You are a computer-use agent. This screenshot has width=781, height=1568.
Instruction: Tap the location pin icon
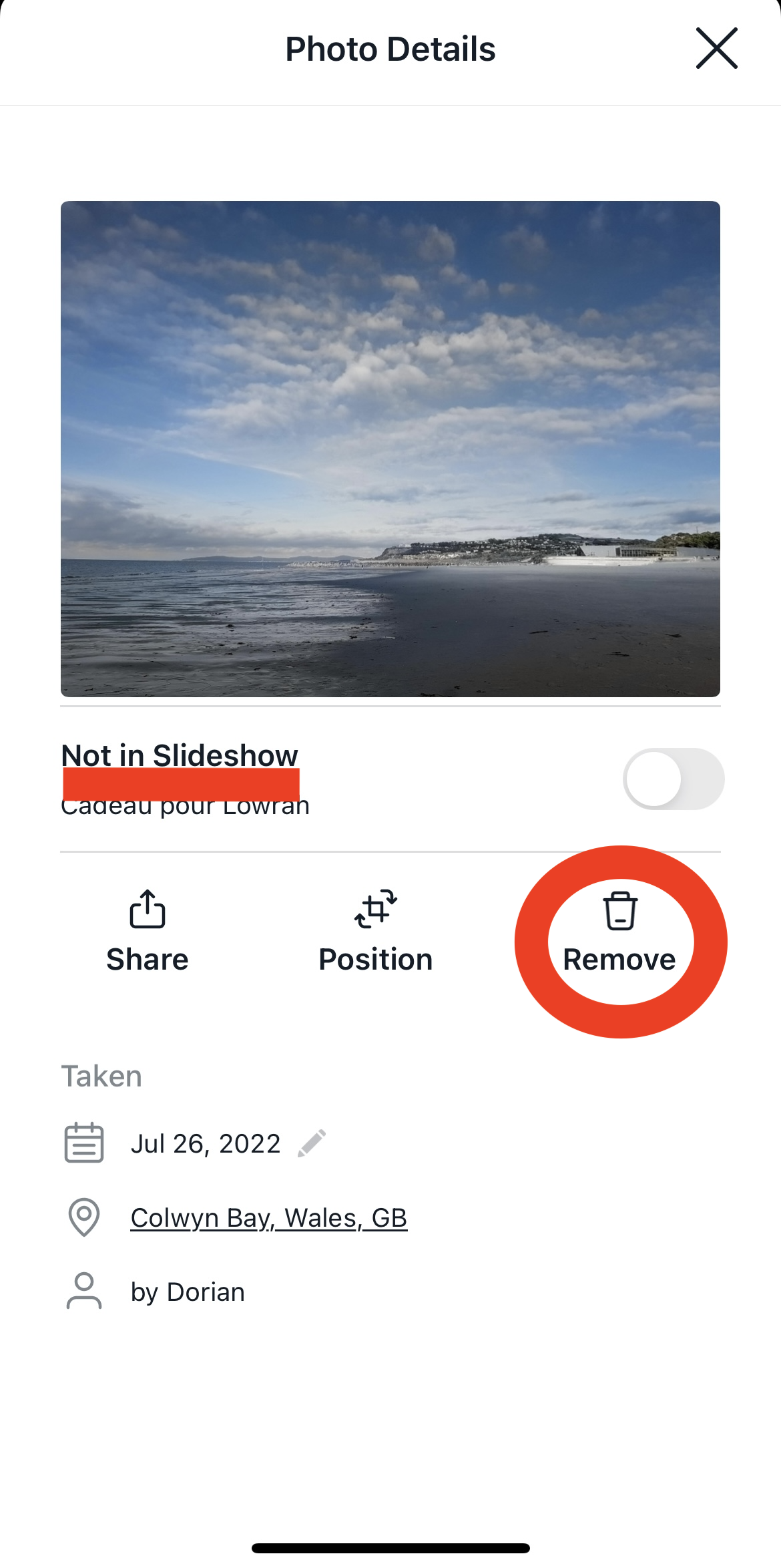83,1217
